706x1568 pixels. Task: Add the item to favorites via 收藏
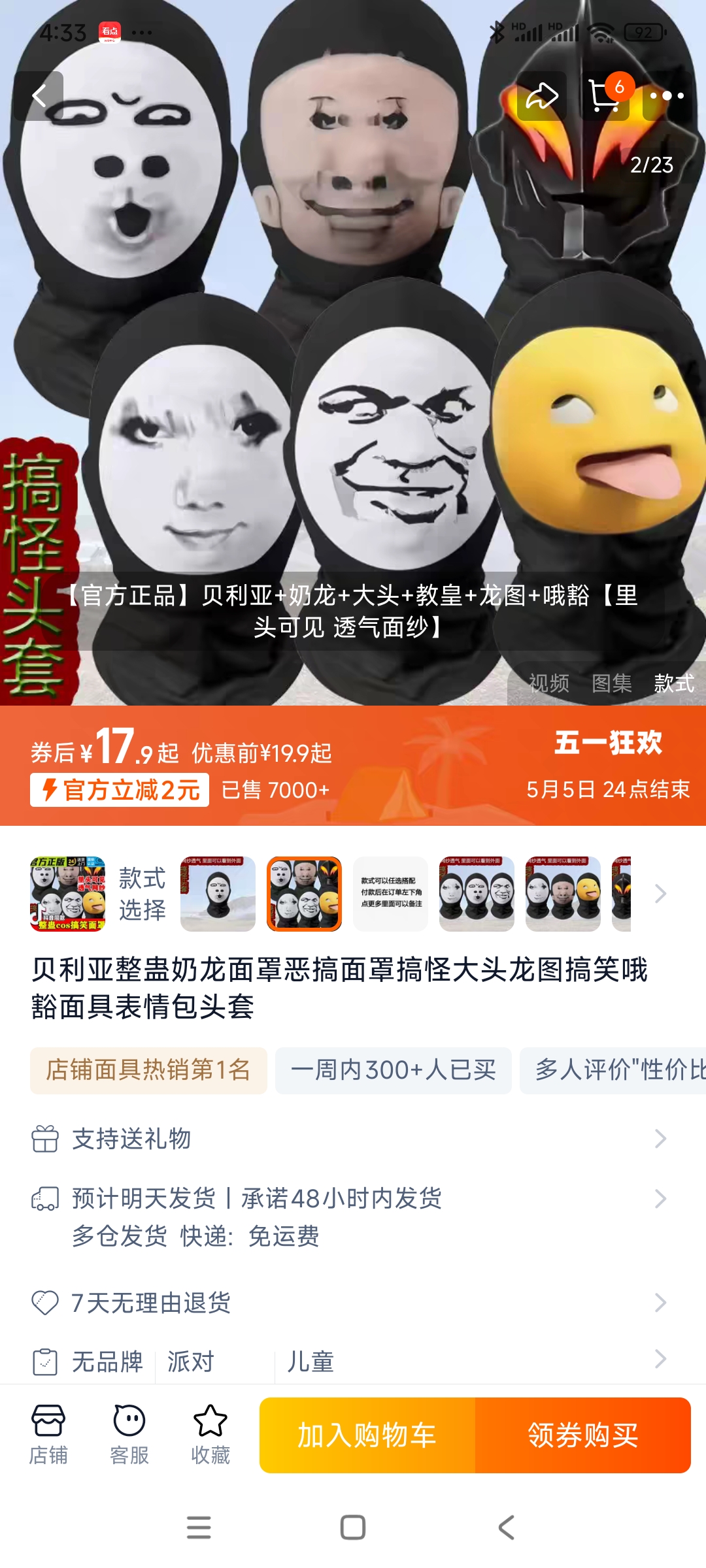[210, 1435]
